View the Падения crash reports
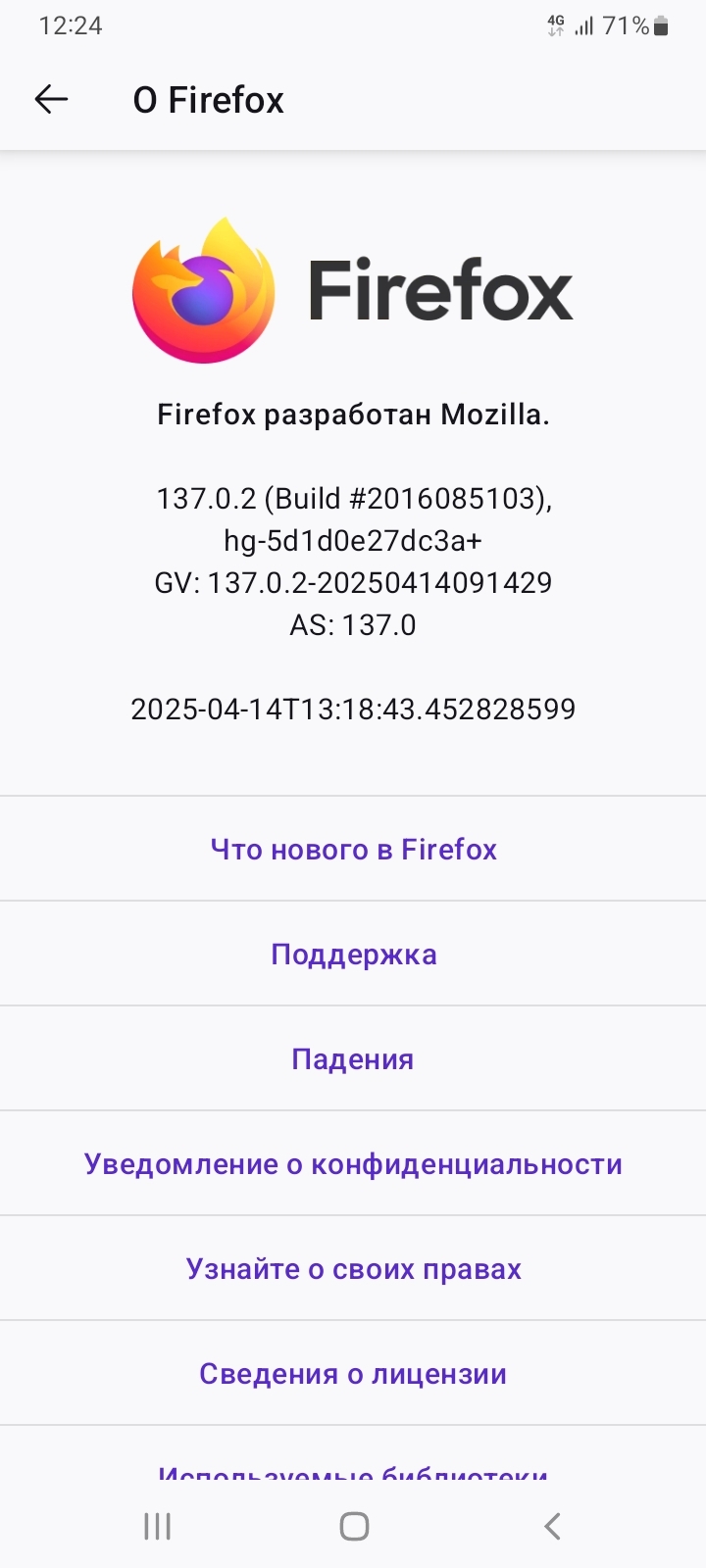 353,1058
